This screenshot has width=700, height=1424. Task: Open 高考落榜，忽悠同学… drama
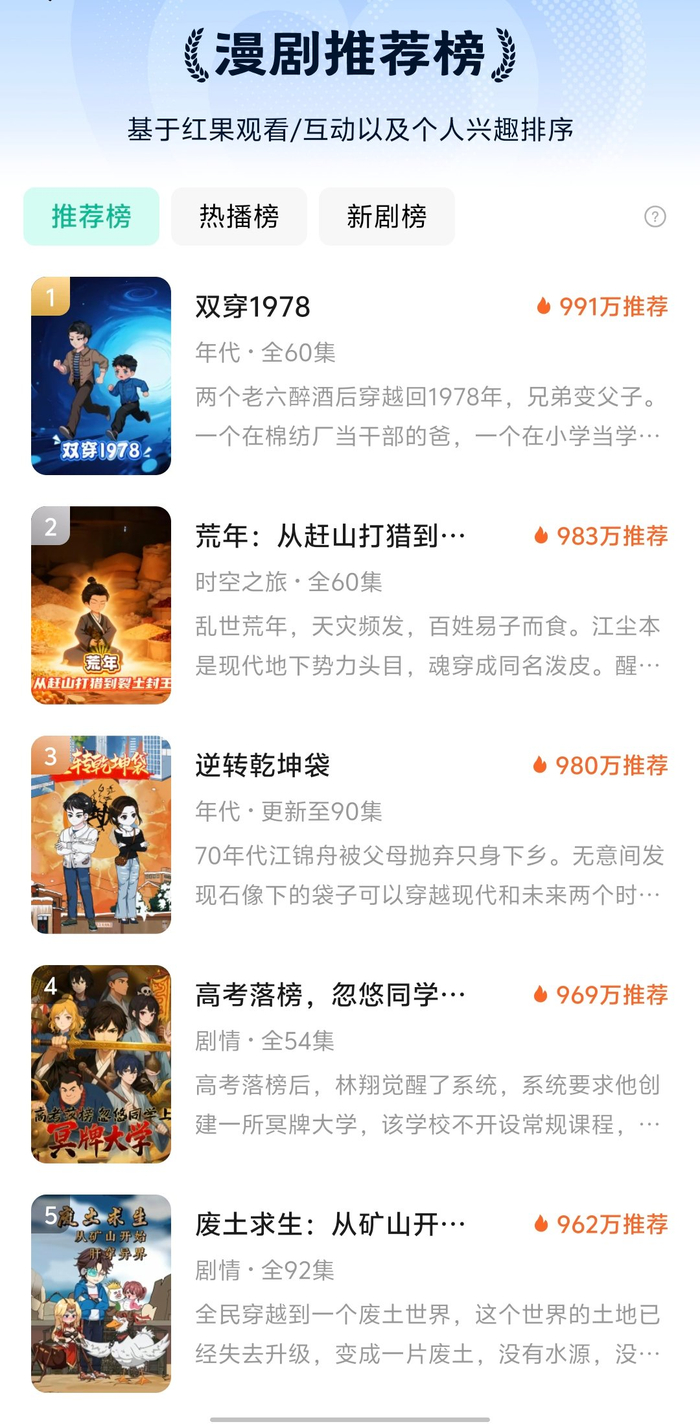point(330,994)
